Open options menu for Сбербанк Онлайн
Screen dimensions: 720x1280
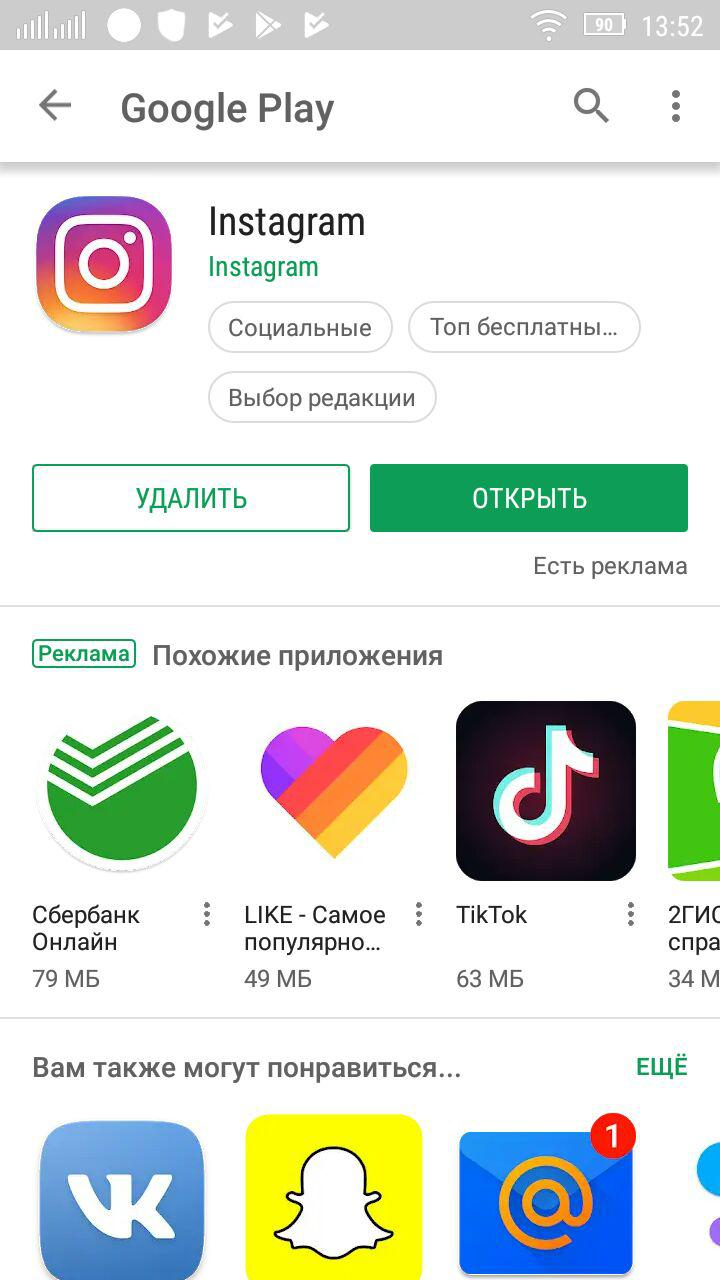(x=207, y=914)
